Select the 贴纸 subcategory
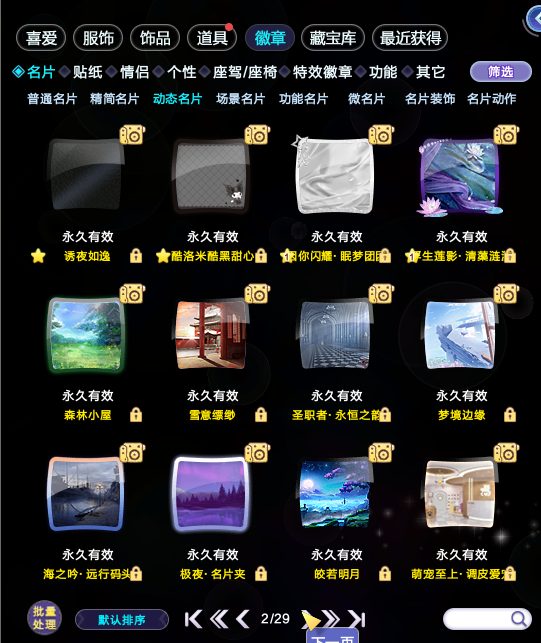 [x=87, y=72]
